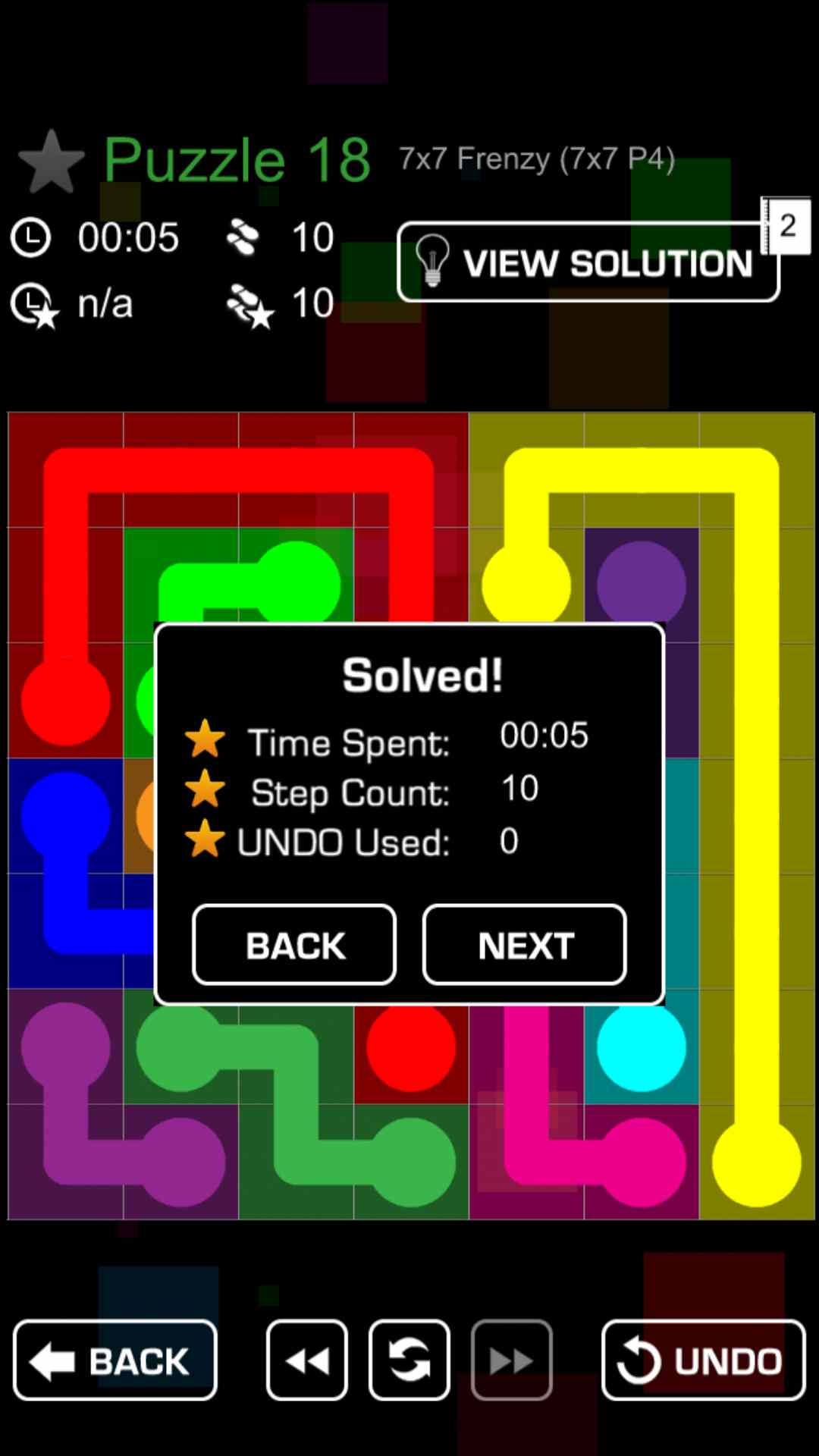Viewport: 819px width, 1456px height.
Task: Go to previous puzzle with rewind arrows
Action: tap(307, 1360)
